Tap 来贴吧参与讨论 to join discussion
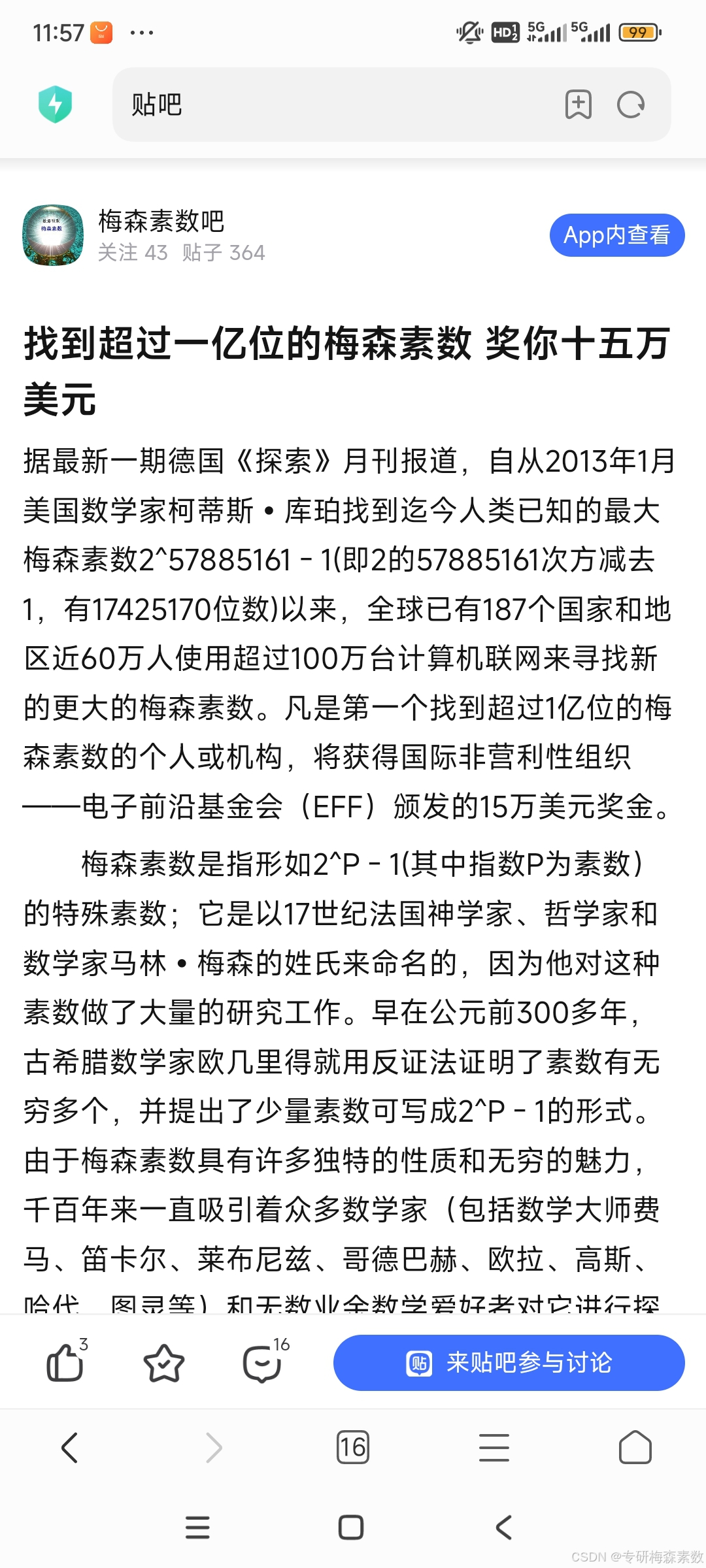706x1568 pixels. [x=509, y=1363]
